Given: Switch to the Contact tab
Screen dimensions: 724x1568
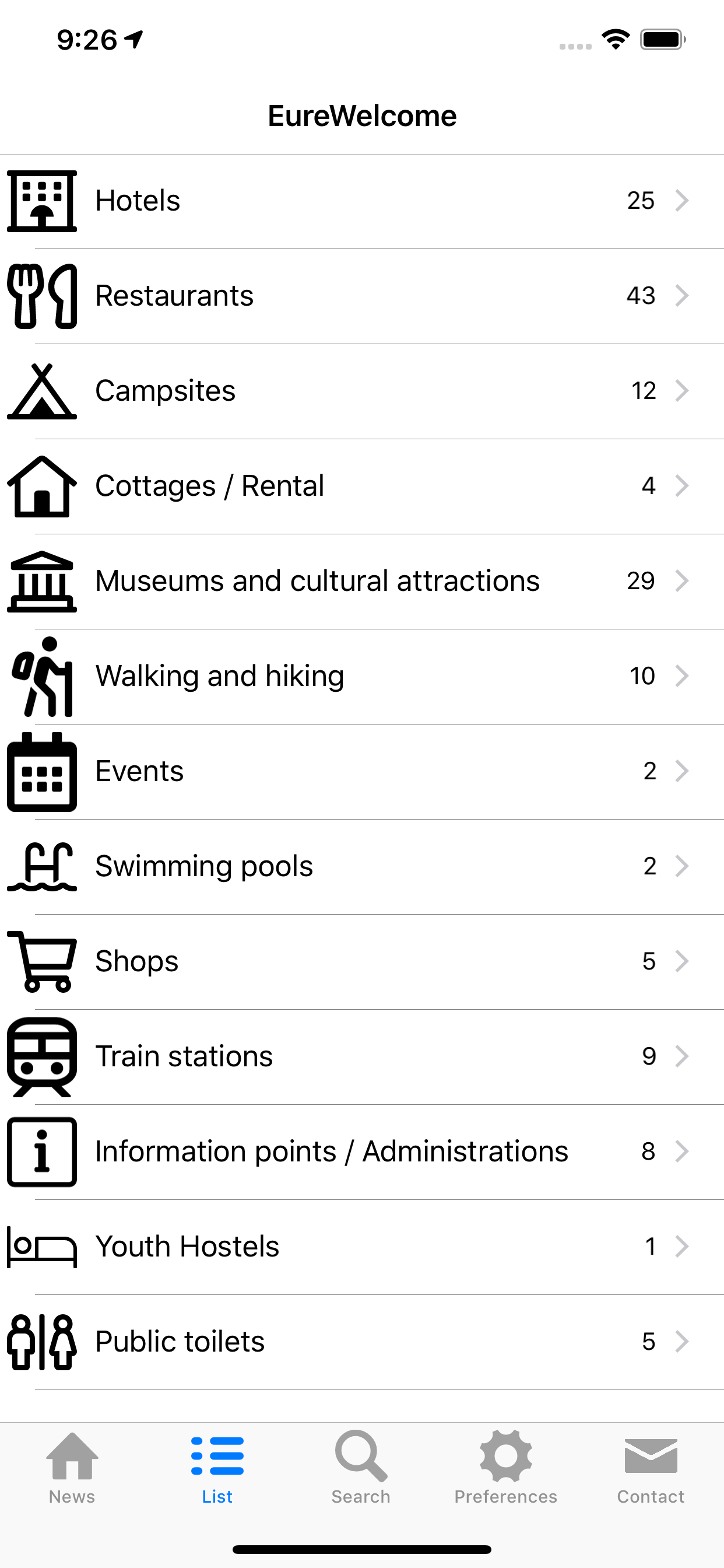Looking at the screenshot, I should click(651, 1467).
